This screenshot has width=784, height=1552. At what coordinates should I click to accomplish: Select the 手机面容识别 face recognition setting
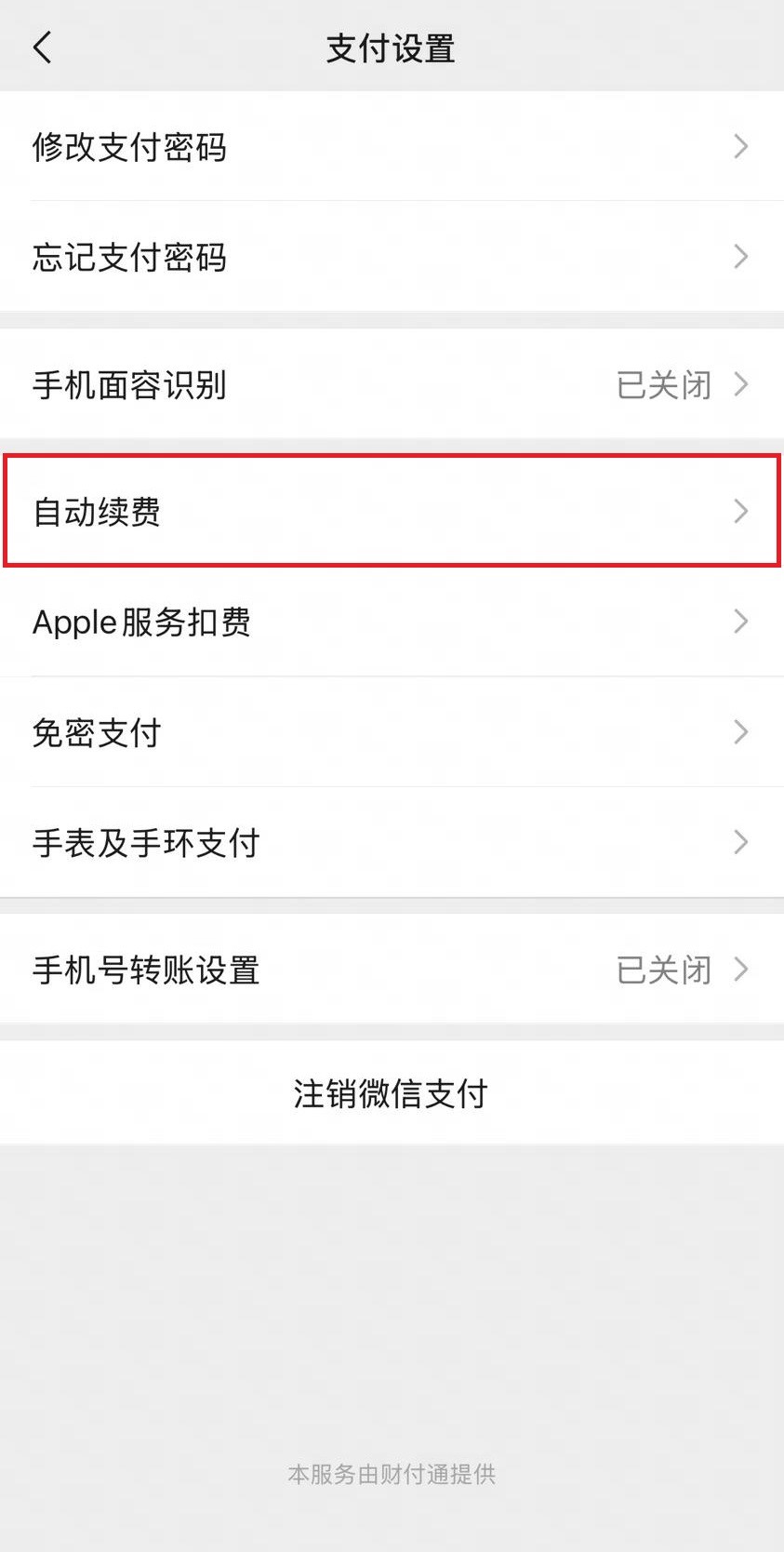point(130,384)
